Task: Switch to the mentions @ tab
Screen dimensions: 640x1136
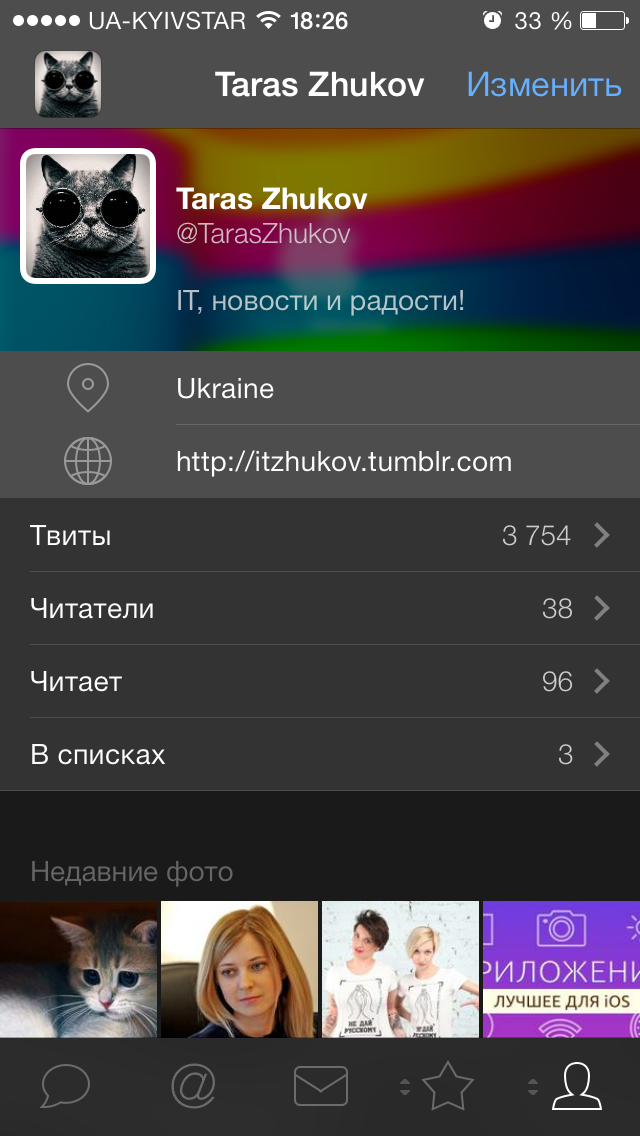Action: click(193, 1086)
